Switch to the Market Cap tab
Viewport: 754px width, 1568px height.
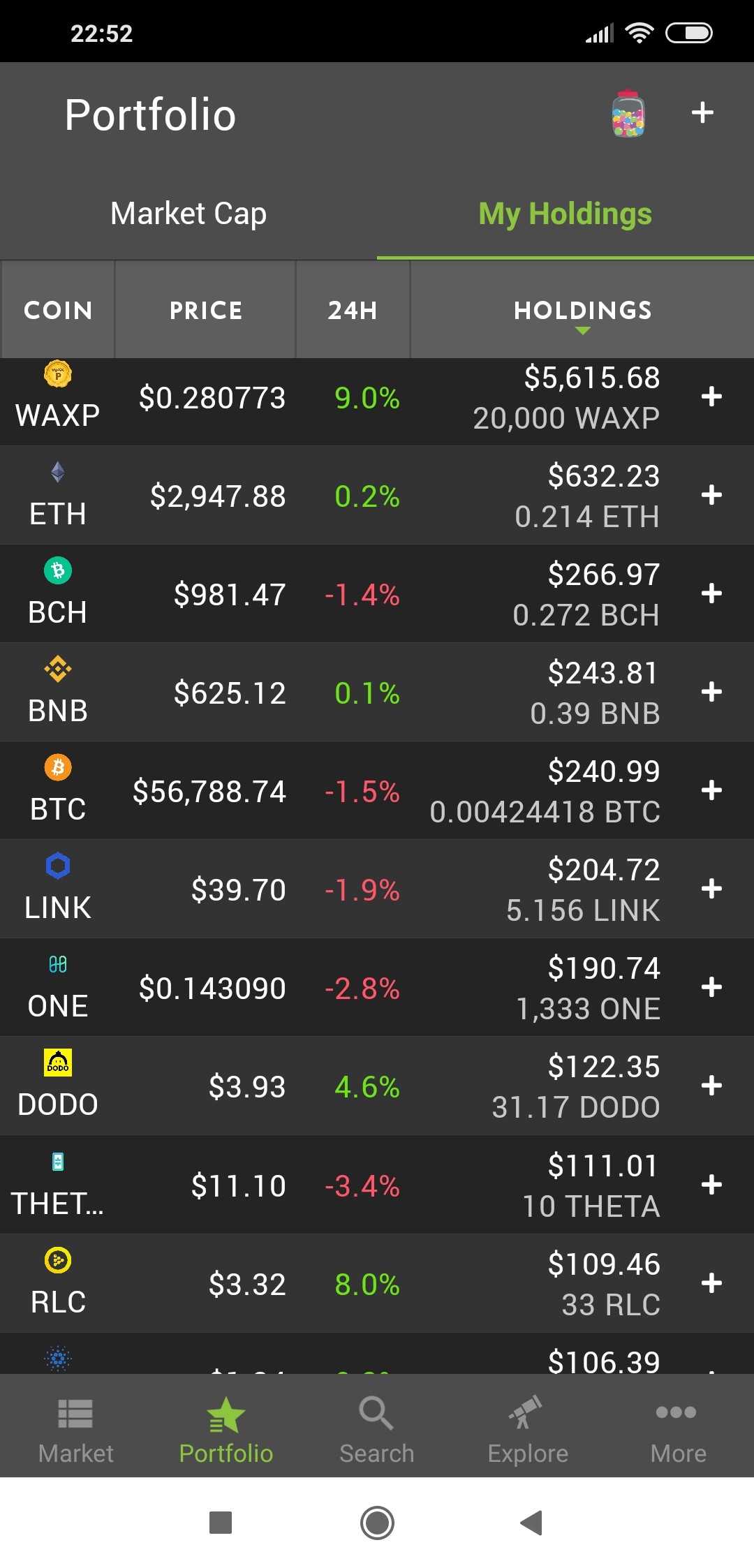(x=188, y=214)
